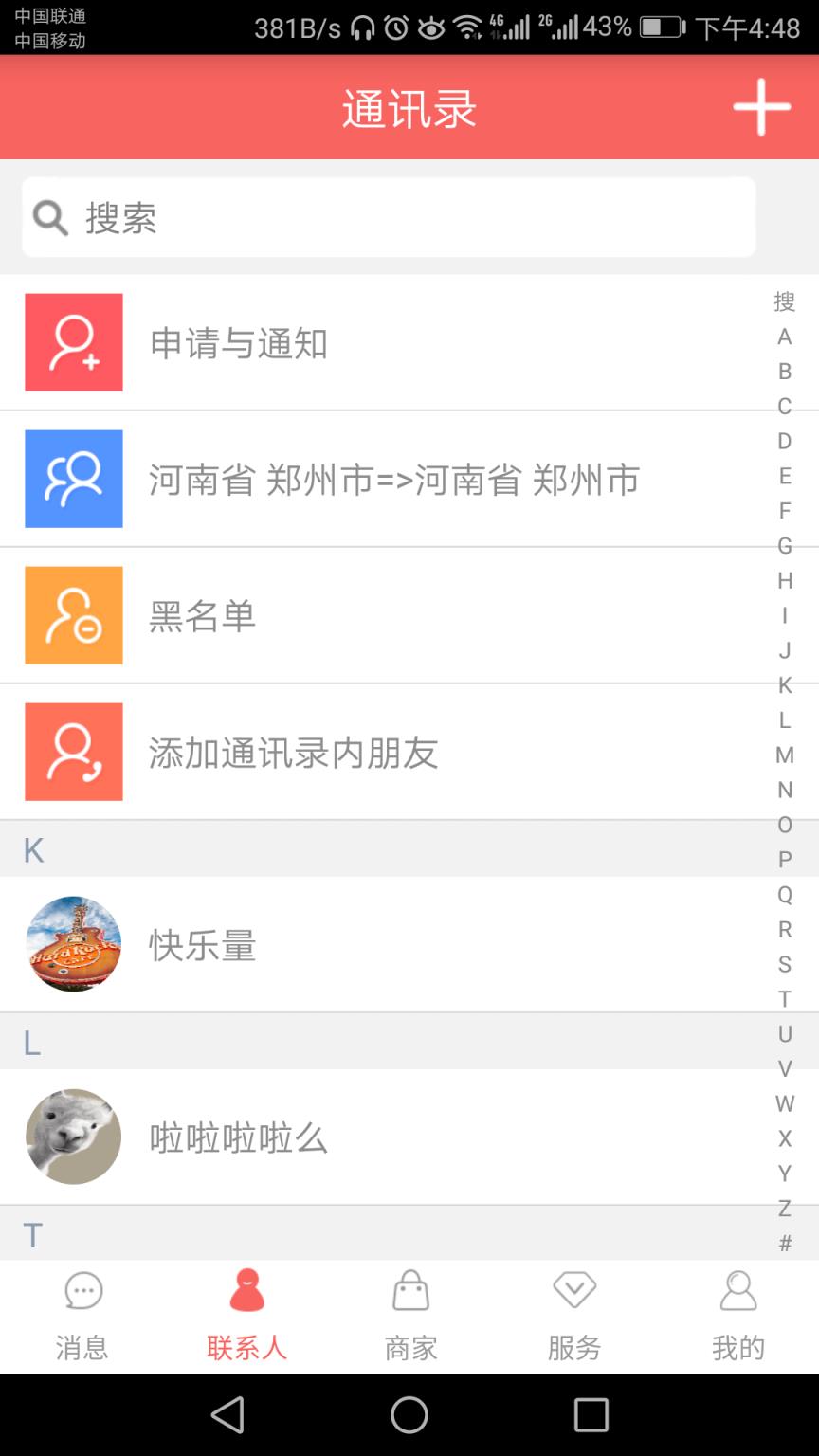This screenshot has width=819, height=1456.
Task: Tap the 添加通讯录内朋友 phone-friend icon
Action: (x=73, y=750)
